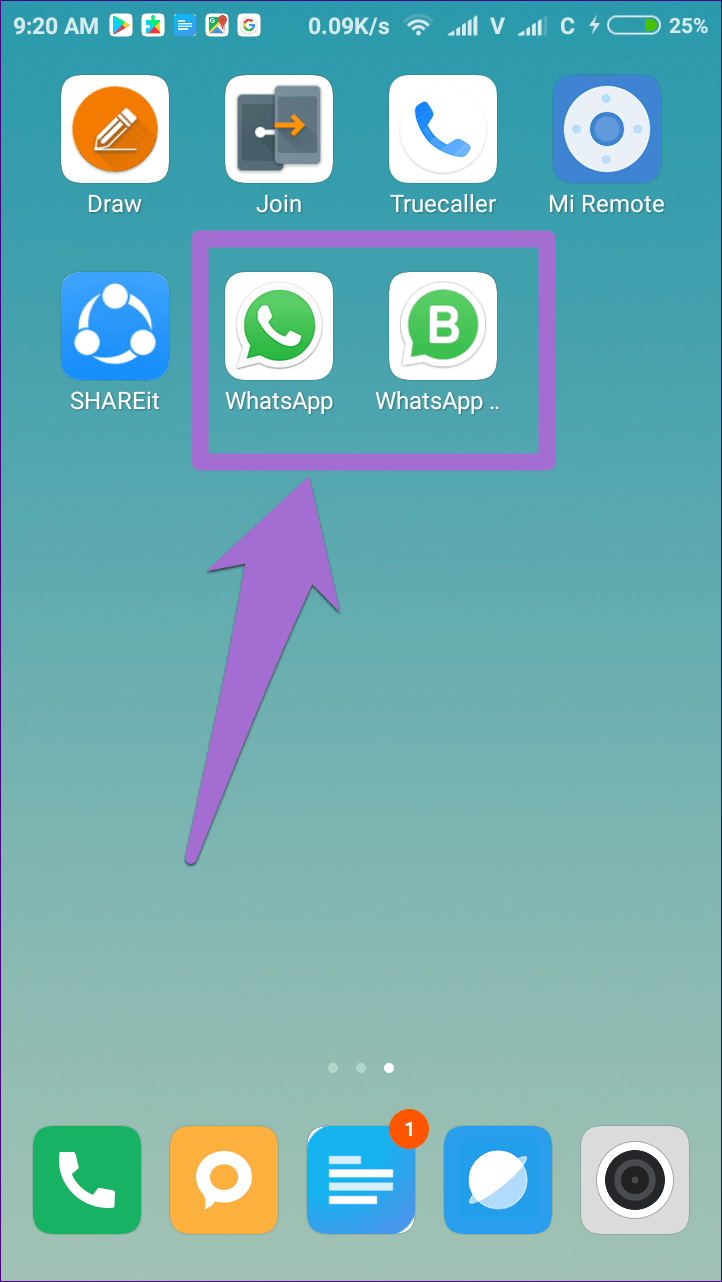This screenshot has height=1282, width=722.
Task: Launch WhatsApp Business app
Action: point(443,326)
